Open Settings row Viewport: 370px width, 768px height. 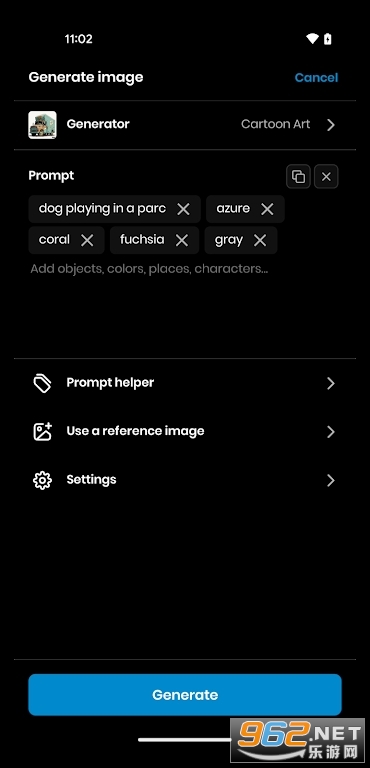coord(185,480)
